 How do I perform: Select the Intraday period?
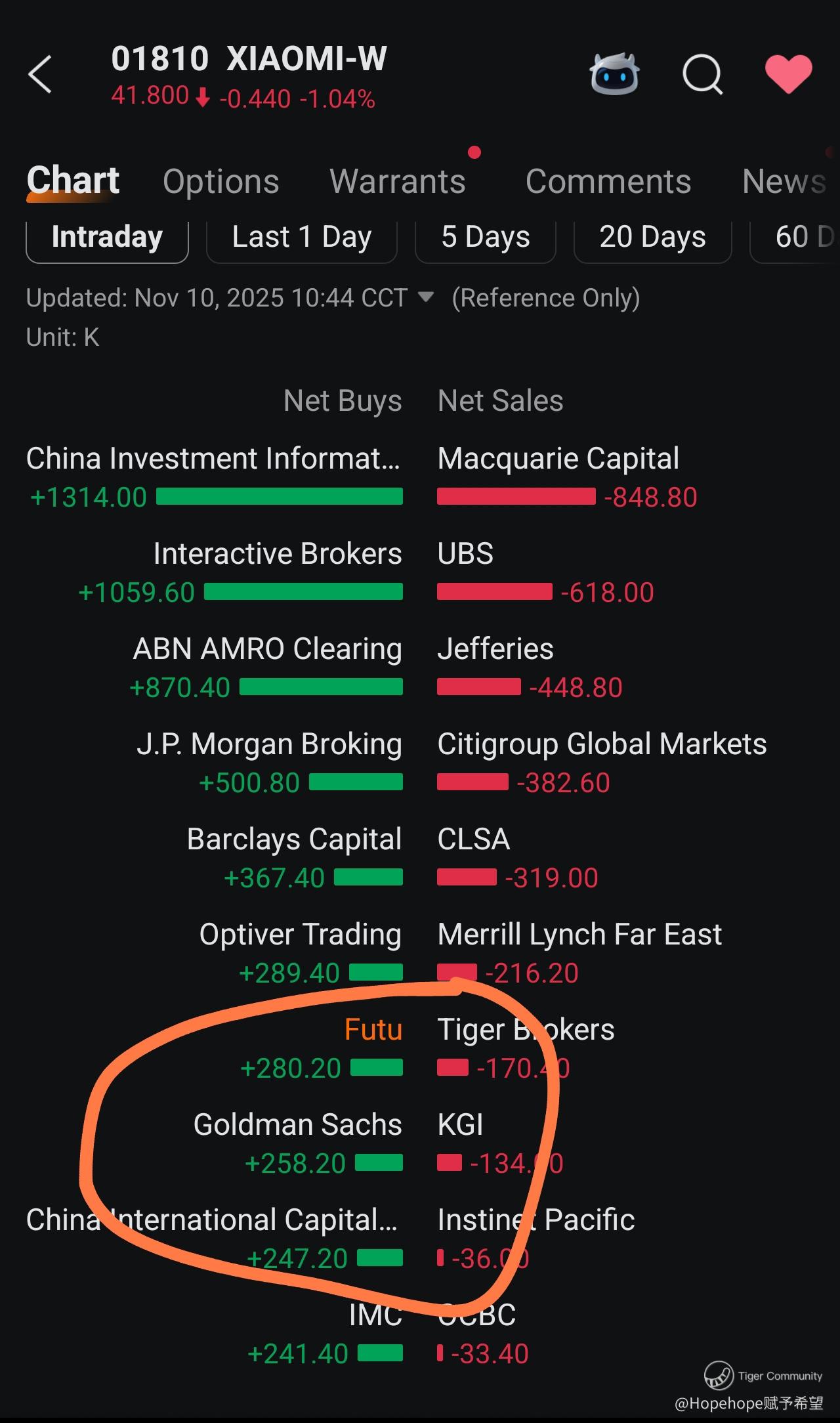[107, 238]
